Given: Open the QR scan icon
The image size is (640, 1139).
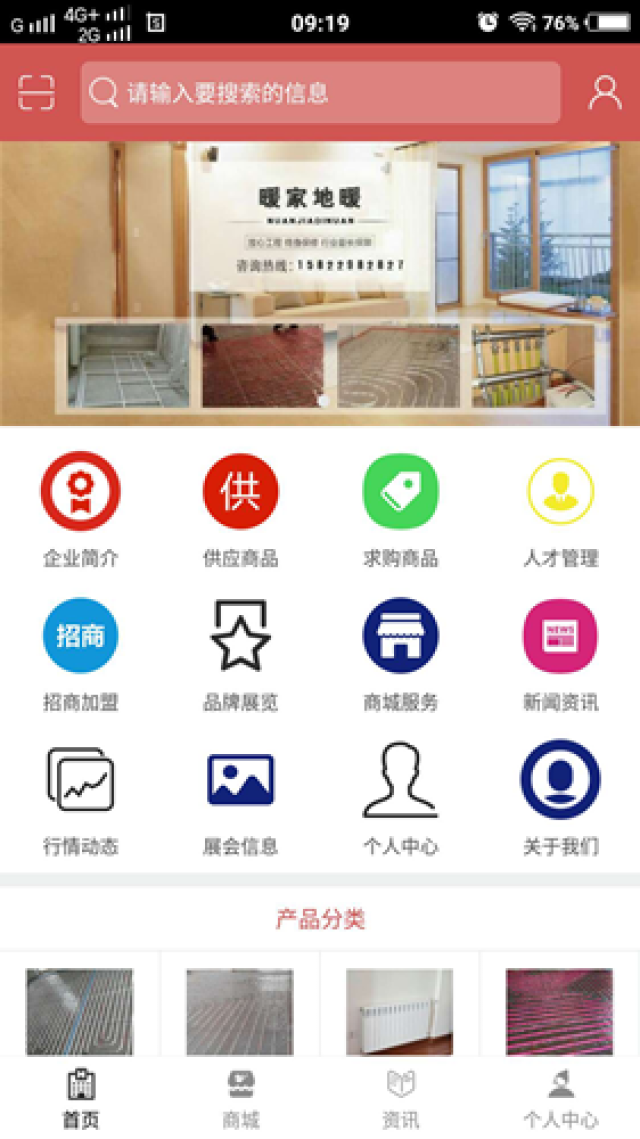Looking at the screenshot, I should (x=36, y=93).
